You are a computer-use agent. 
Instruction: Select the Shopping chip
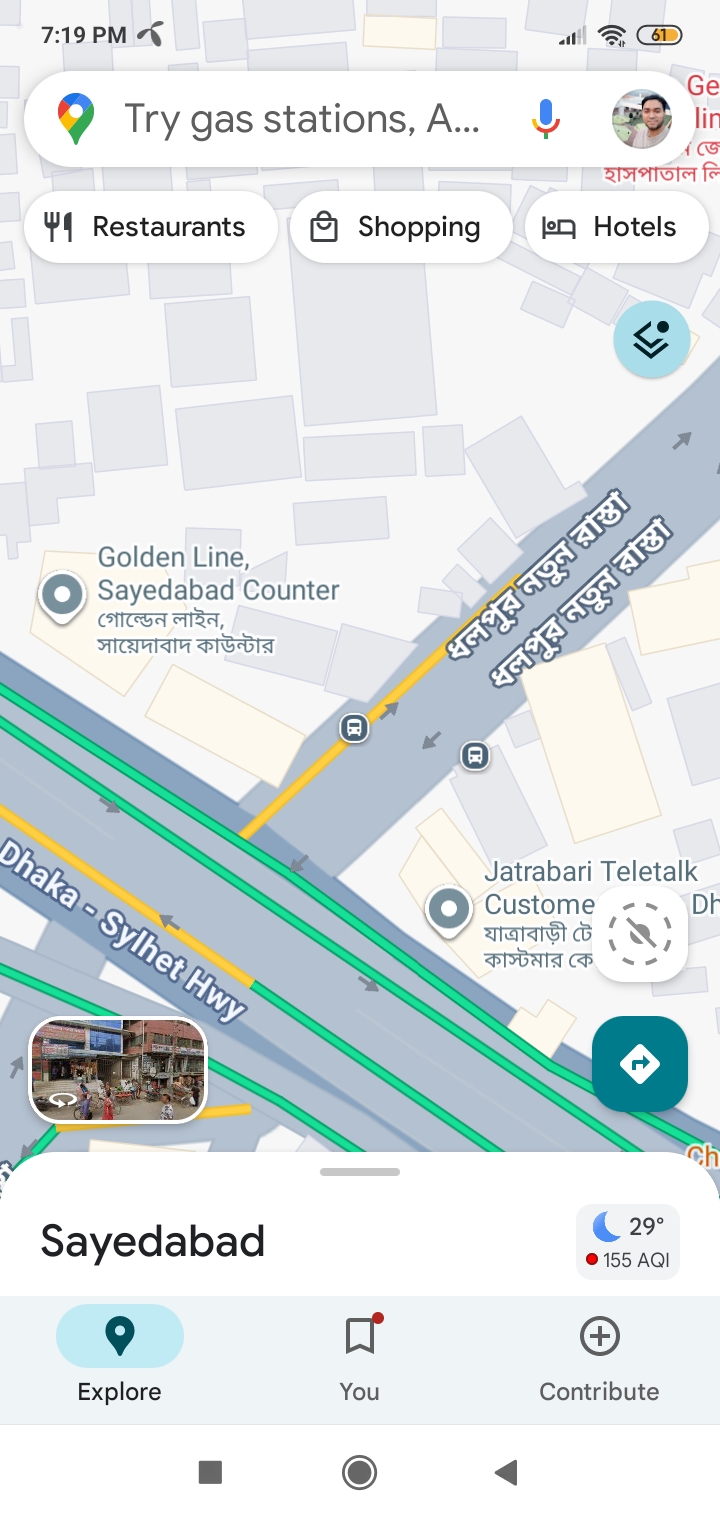(401, 227)
